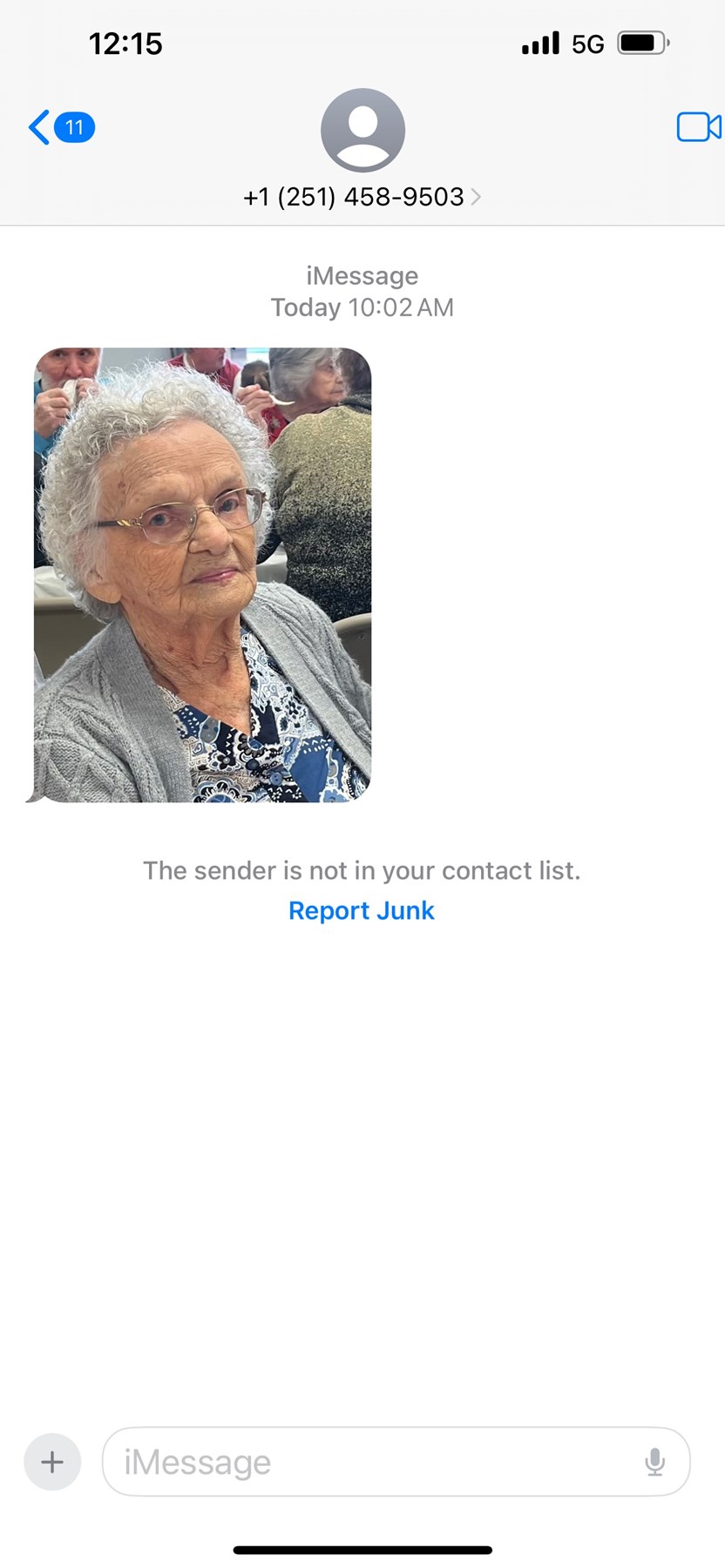Tap the iMessage header label
This screenshot has height=1568, width=725.
click(x=362, y=275)
